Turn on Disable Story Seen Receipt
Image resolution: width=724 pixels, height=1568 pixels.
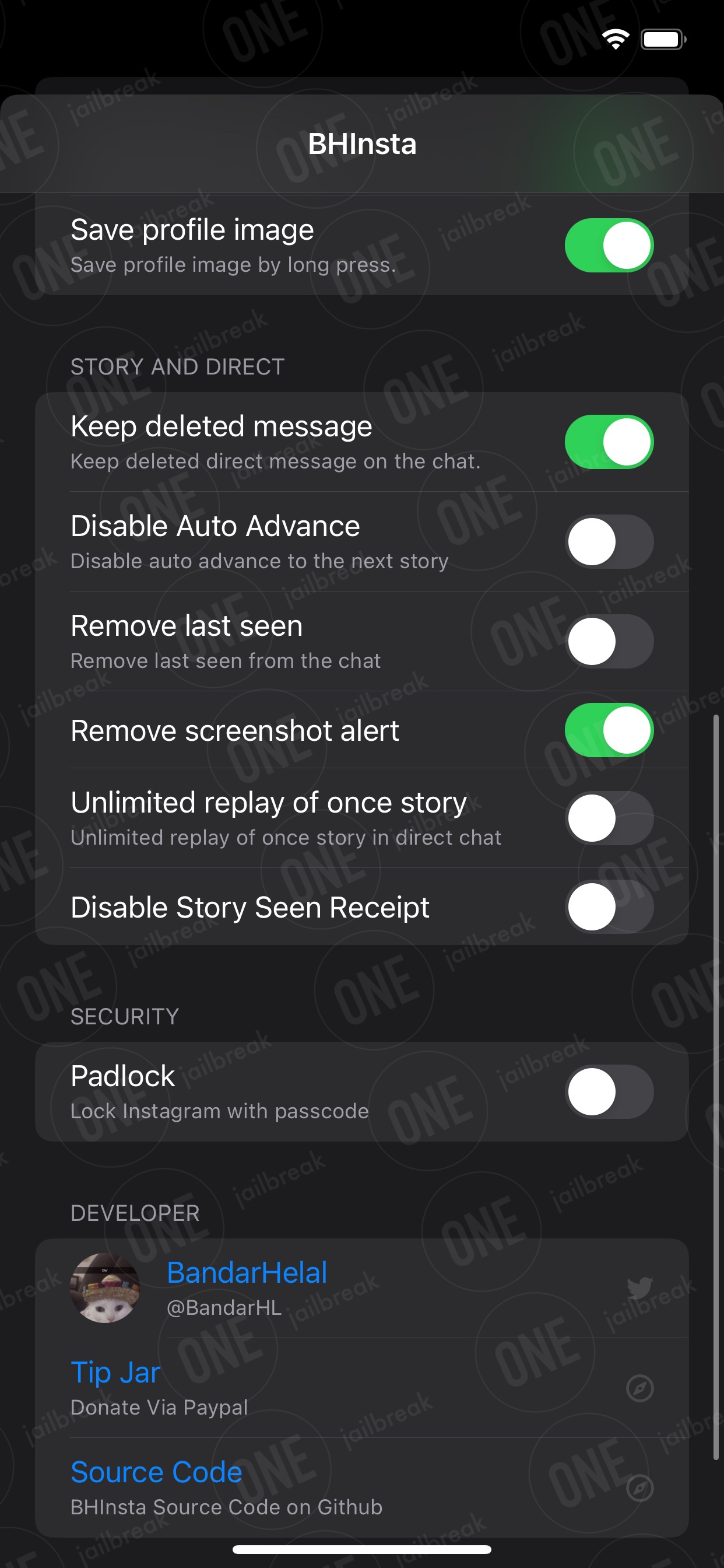(609, 907)
